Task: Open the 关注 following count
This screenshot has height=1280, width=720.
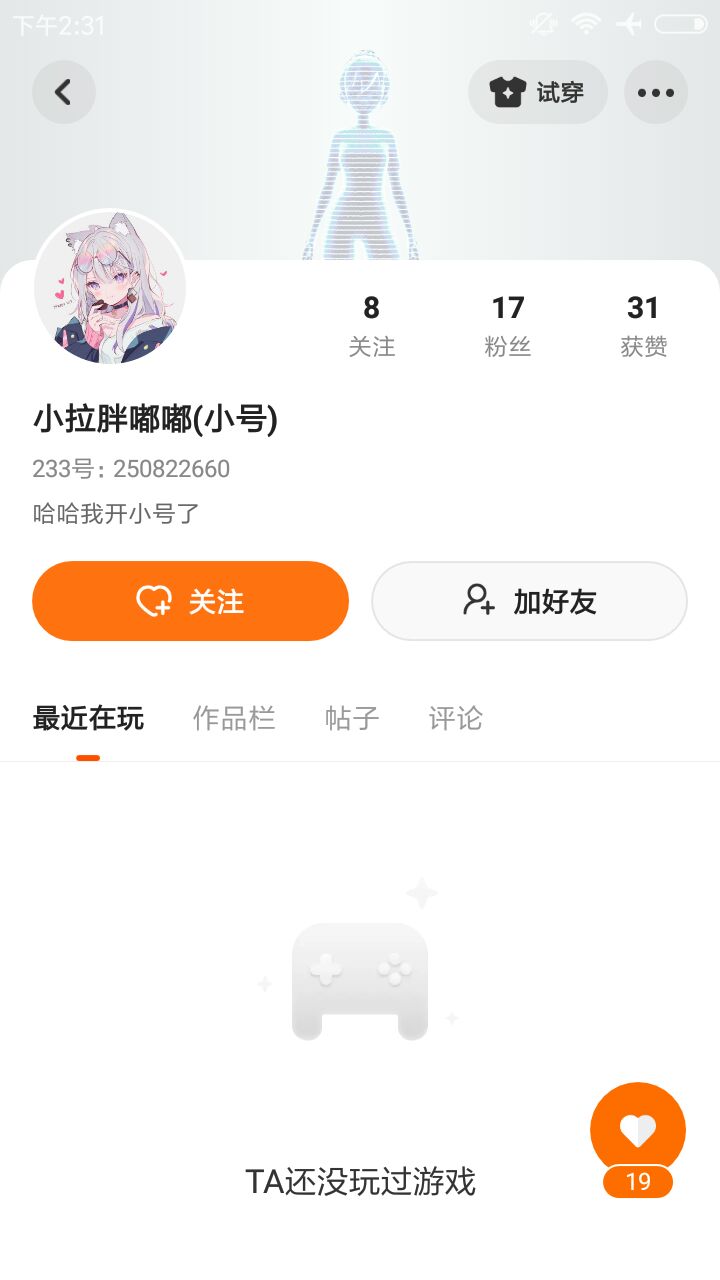Action: [x=372, y=325]
